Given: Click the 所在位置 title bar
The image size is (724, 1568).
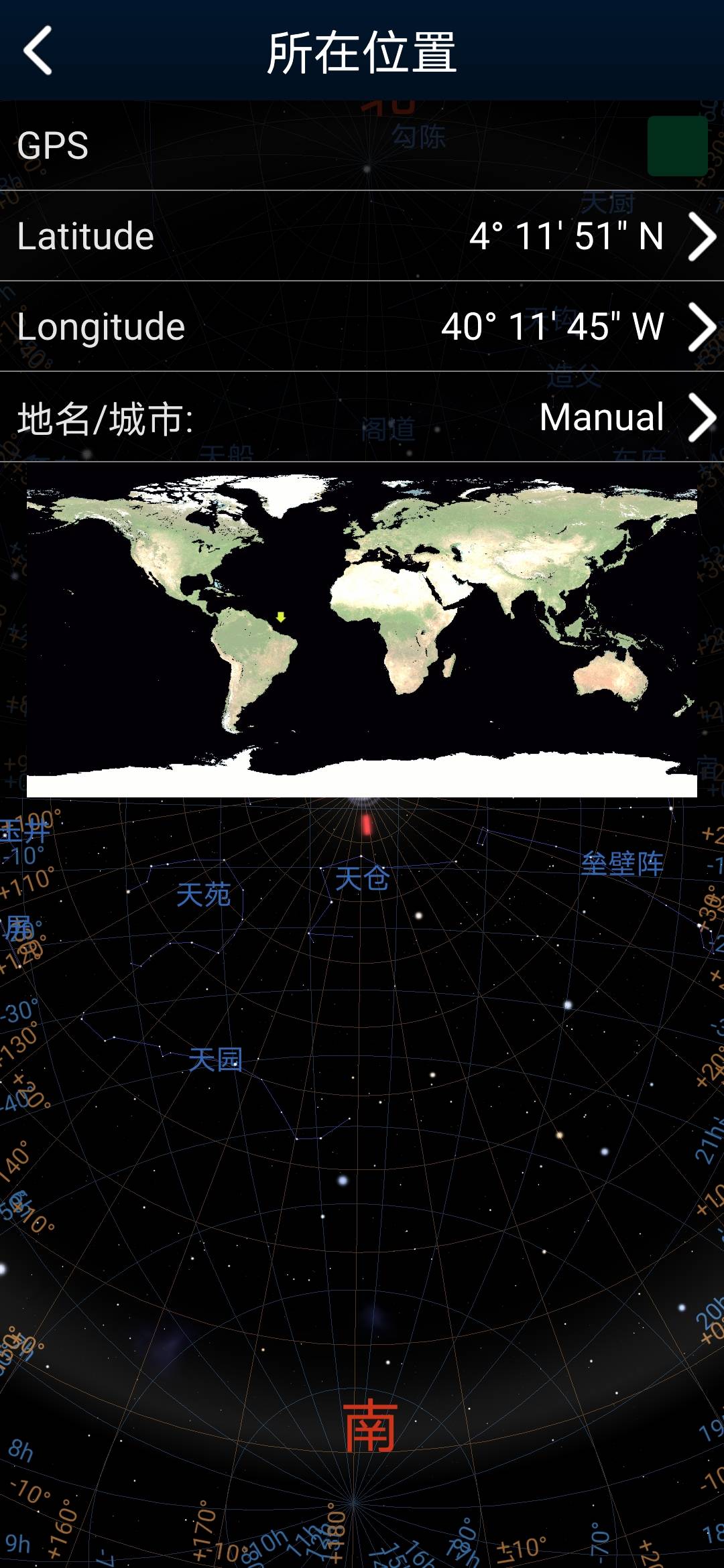Looking at the screenshot, I should 362,50.
